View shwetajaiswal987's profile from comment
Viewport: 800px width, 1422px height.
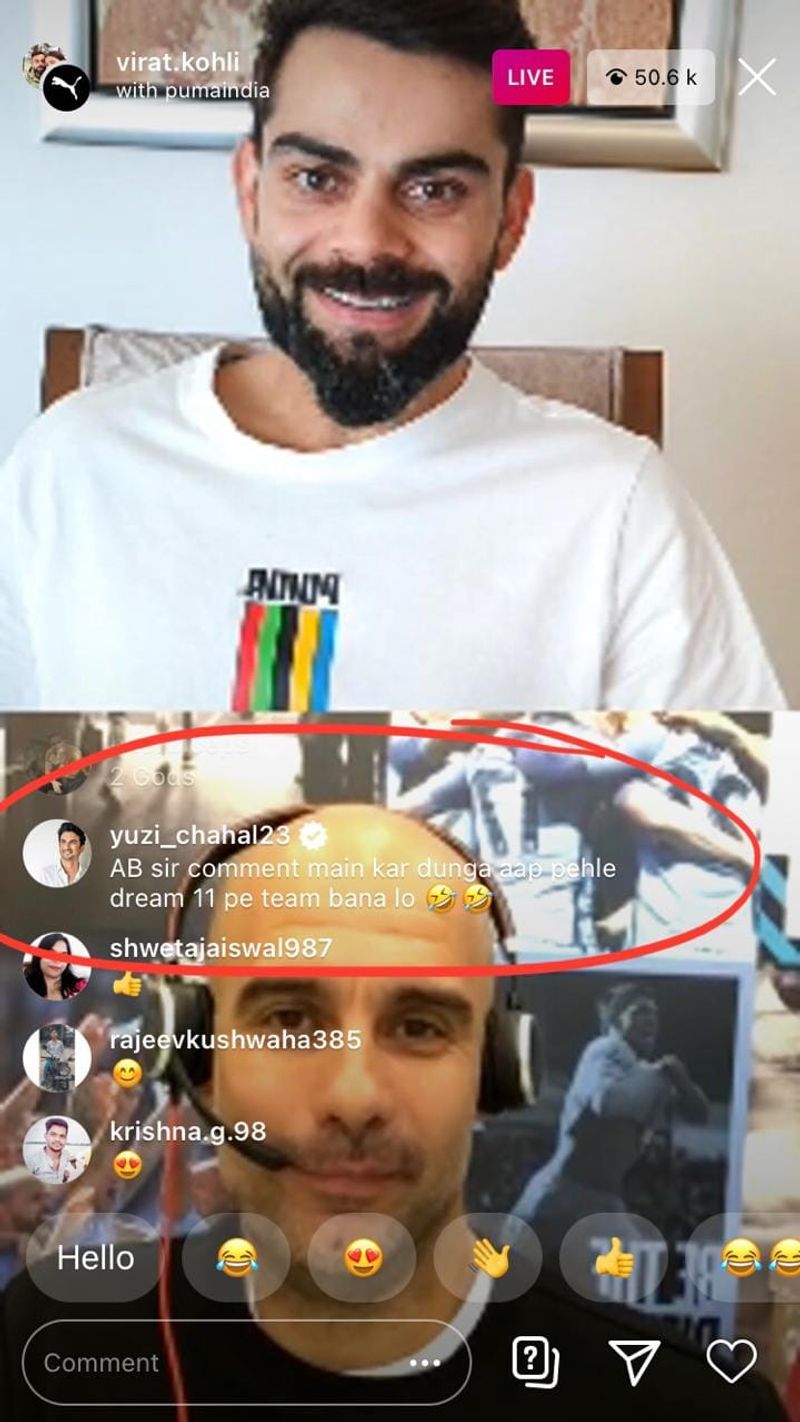point(220,947)
